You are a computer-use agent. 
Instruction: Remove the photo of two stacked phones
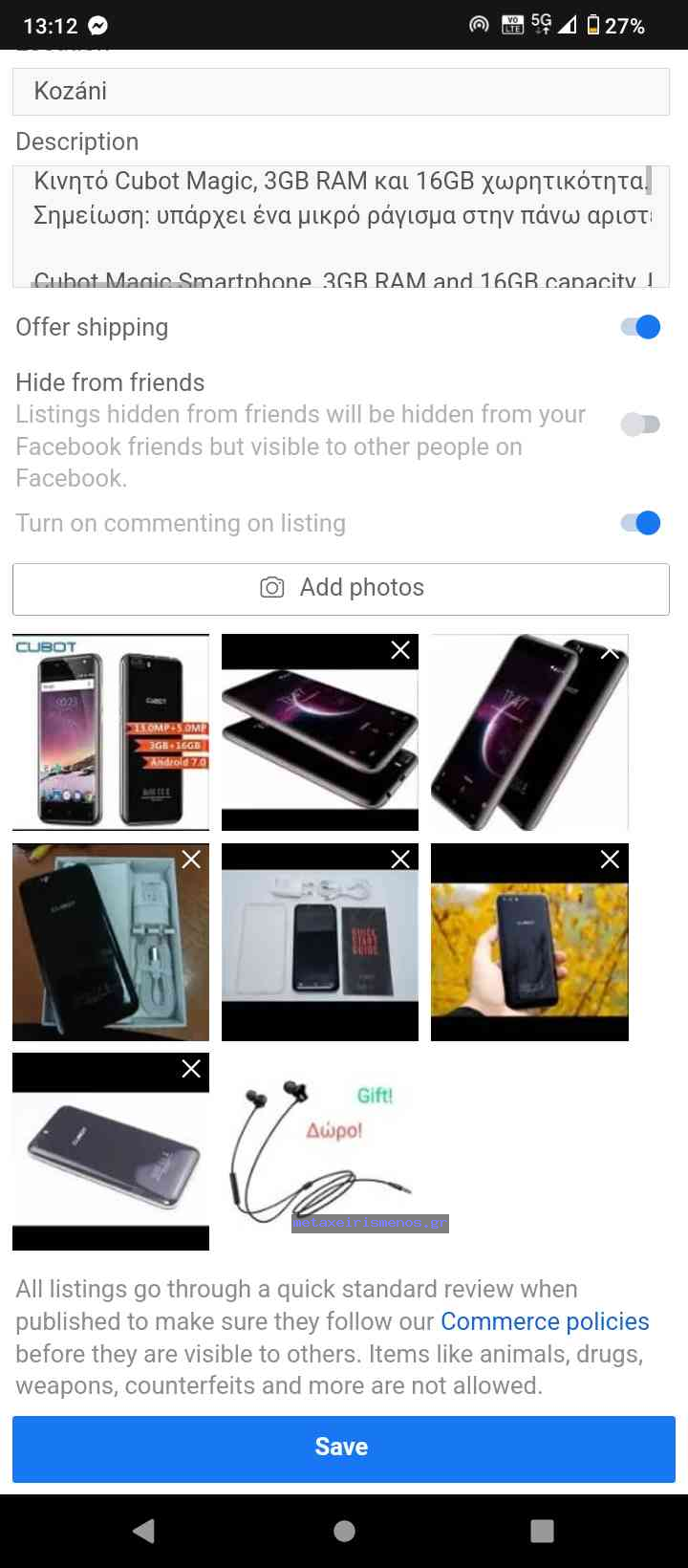400,650
